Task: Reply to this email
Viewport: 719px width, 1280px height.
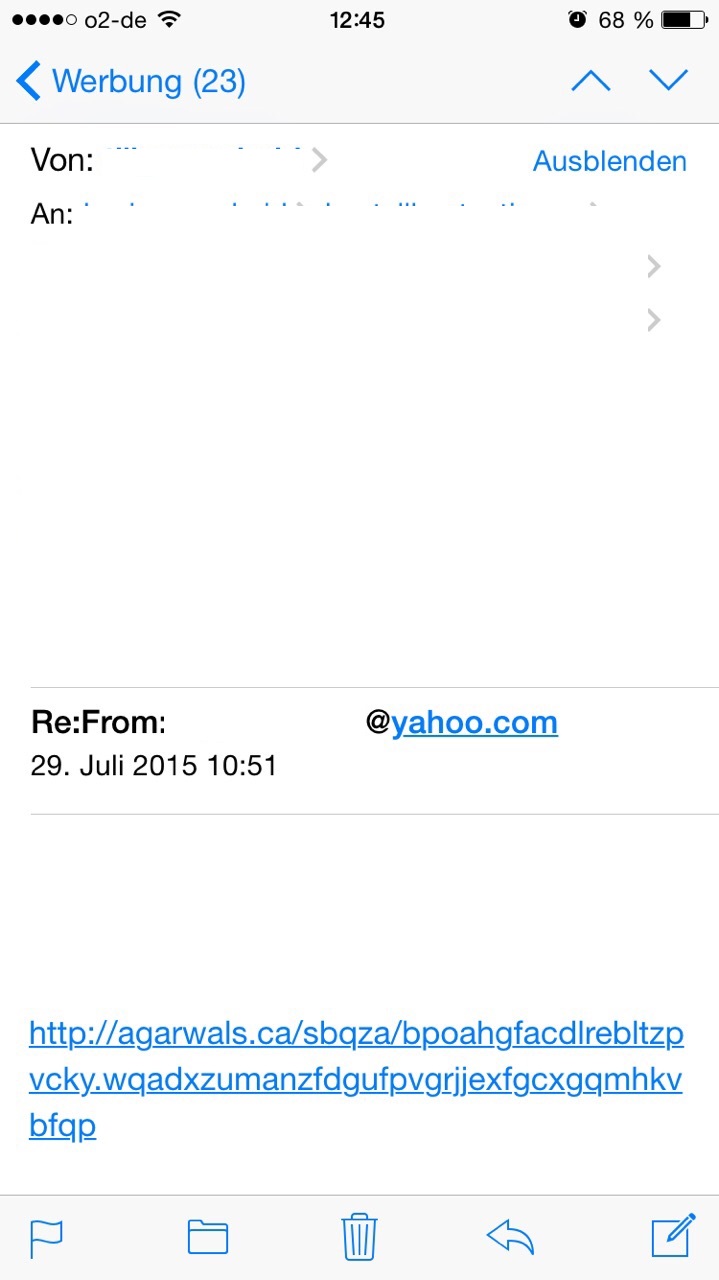Action: 510,1238
